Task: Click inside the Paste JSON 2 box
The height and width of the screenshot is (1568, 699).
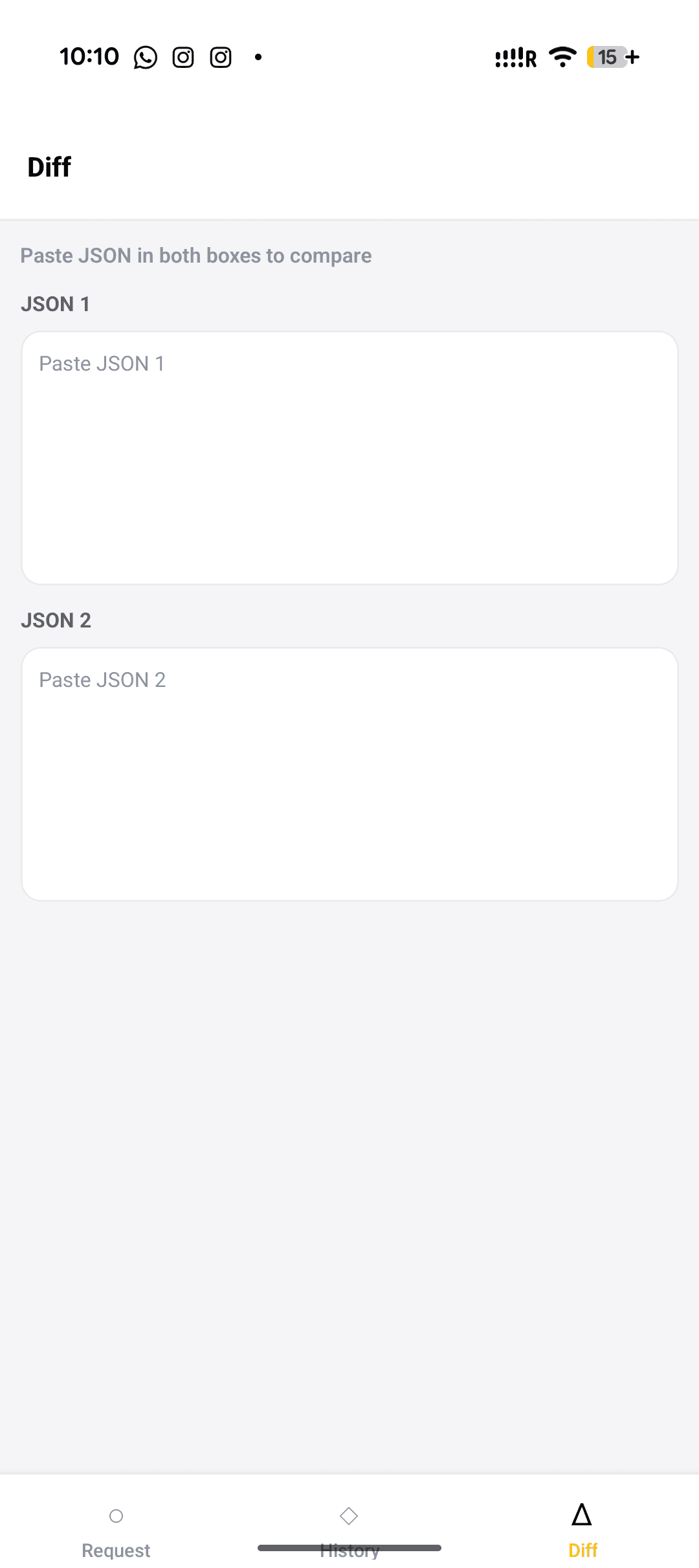Action: pyautogui.click(x=349, y=773)
